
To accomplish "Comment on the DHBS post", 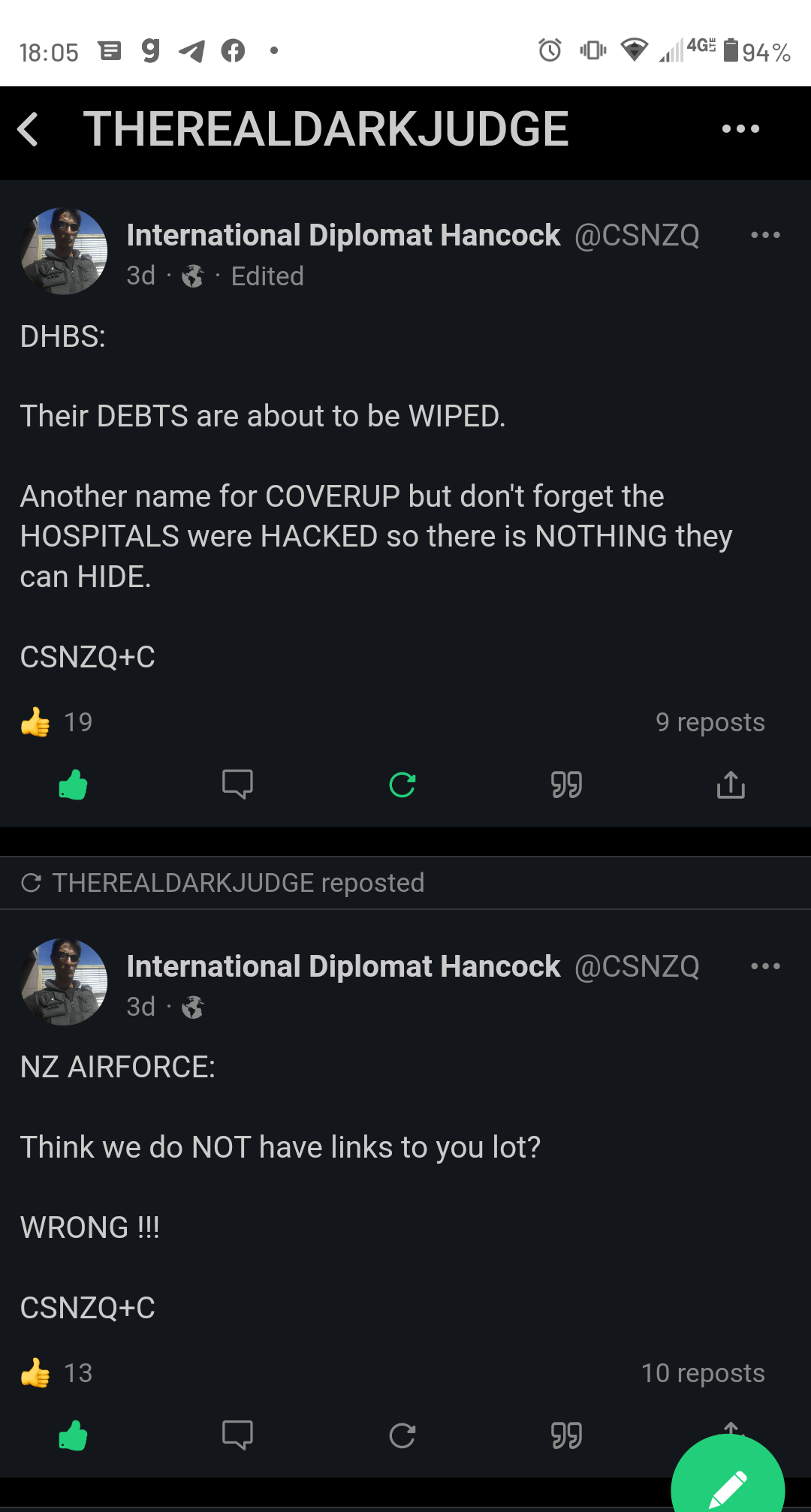I will [x=237, y=785].
